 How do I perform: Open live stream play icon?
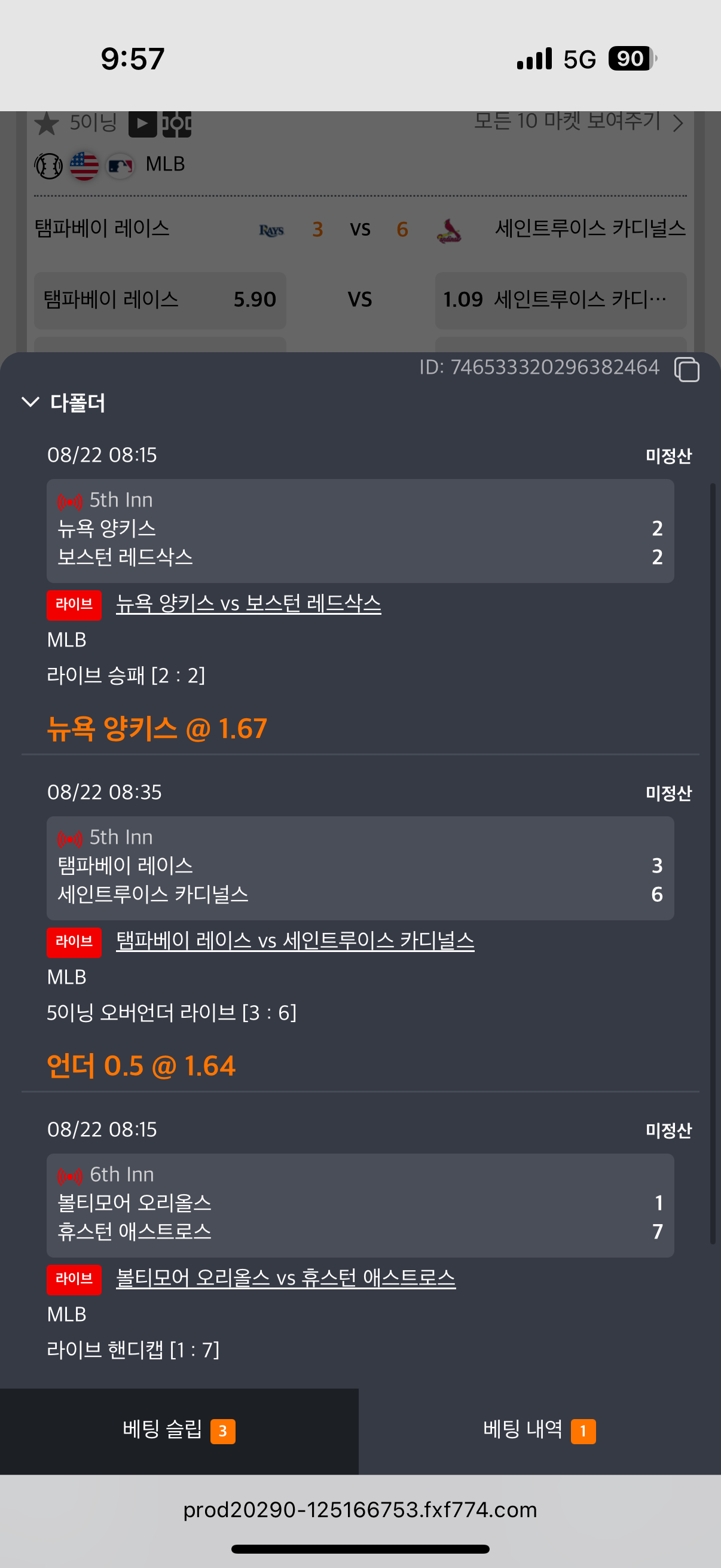pos(143,124)
